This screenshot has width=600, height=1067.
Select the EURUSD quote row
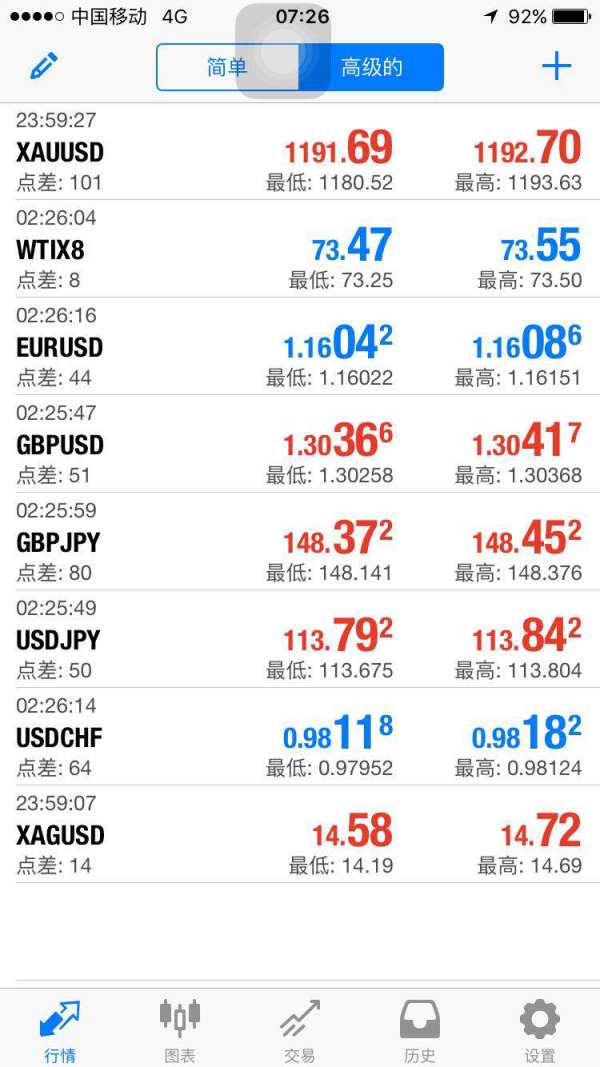click(300, 347)
